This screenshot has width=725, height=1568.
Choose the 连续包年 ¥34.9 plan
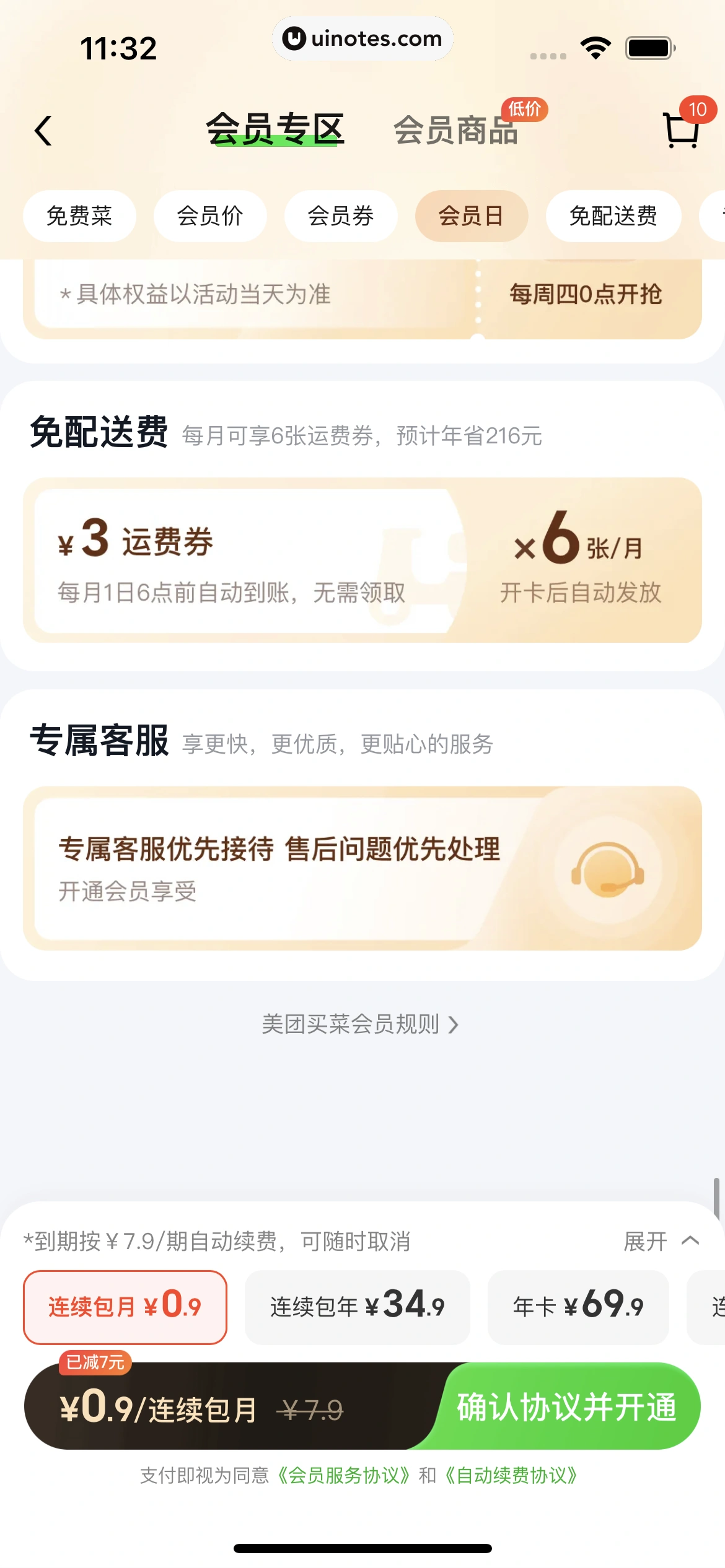357,1307
